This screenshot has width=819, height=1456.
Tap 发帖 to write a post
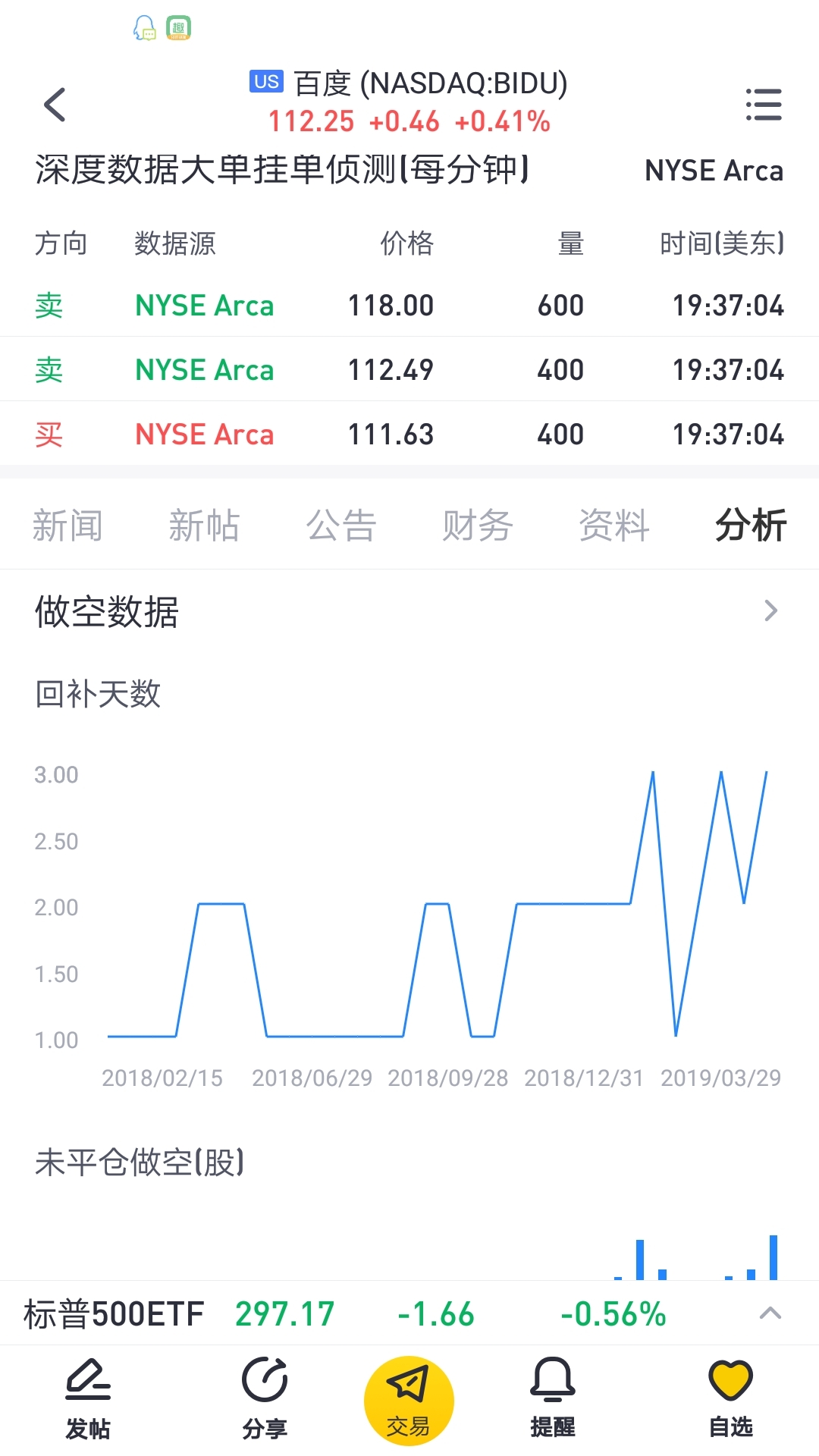tap(88, 1398)
